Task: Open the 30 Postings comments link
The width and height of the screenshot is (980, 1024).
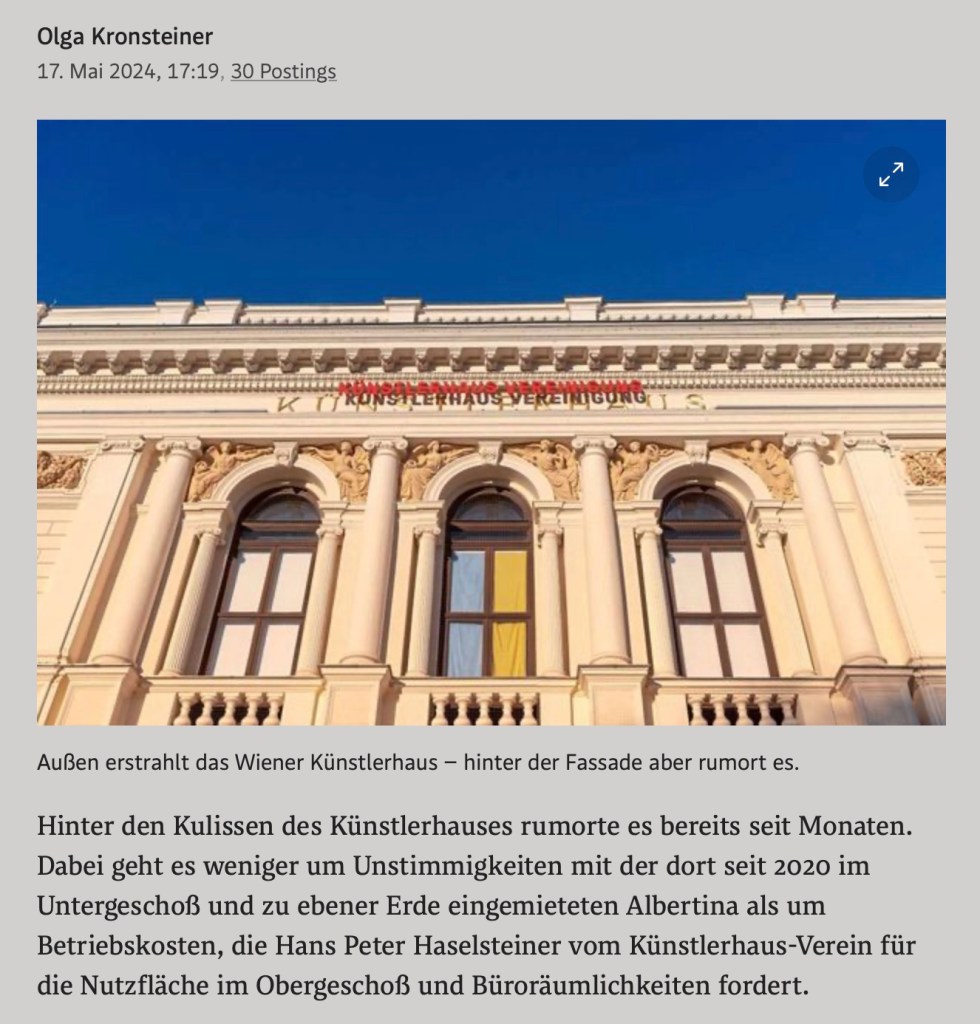Action: [x=283, y=71]
